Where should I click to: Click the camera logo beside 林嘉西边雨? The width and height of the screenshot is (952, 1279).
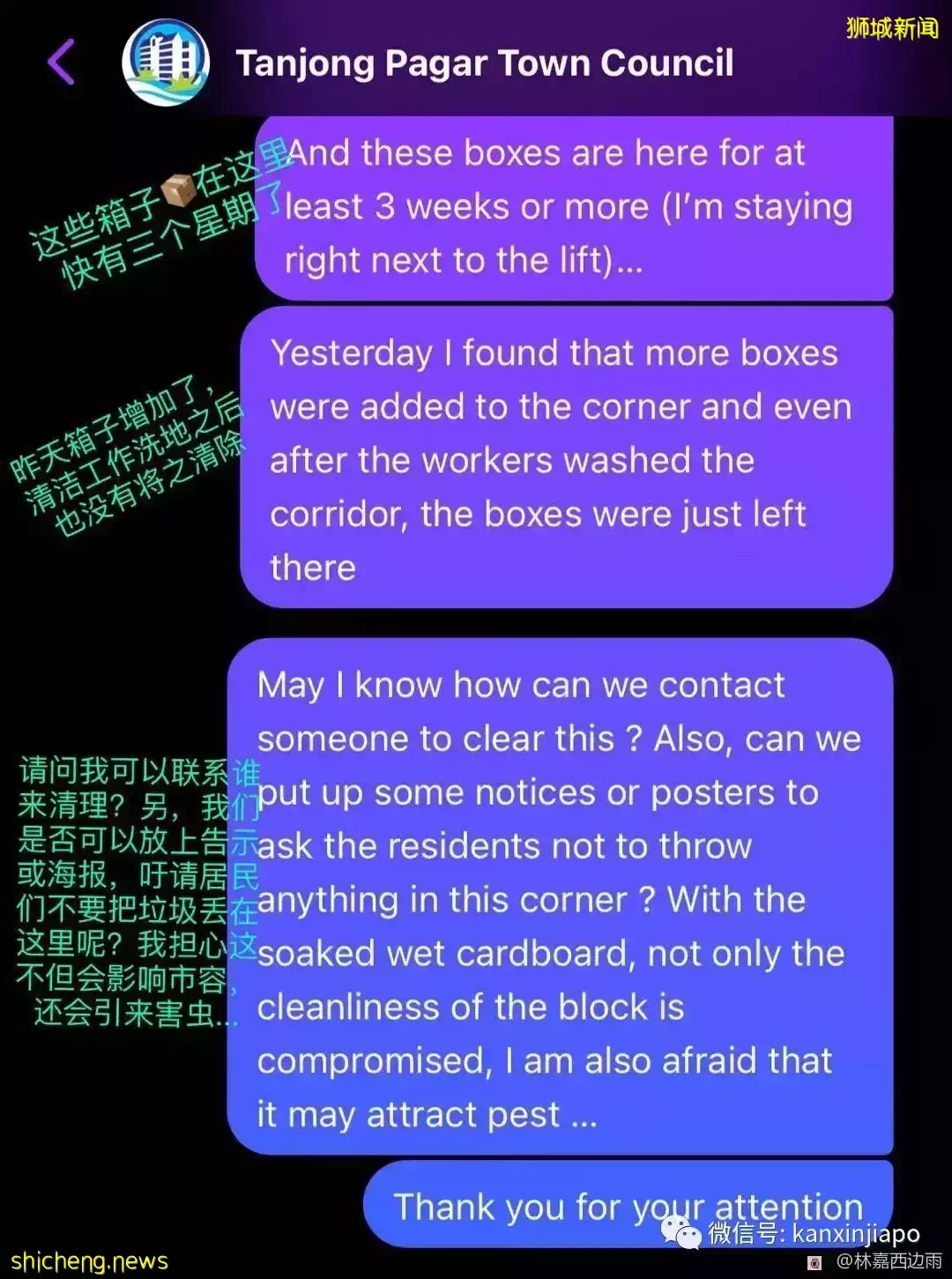(x=814, y=1263)
